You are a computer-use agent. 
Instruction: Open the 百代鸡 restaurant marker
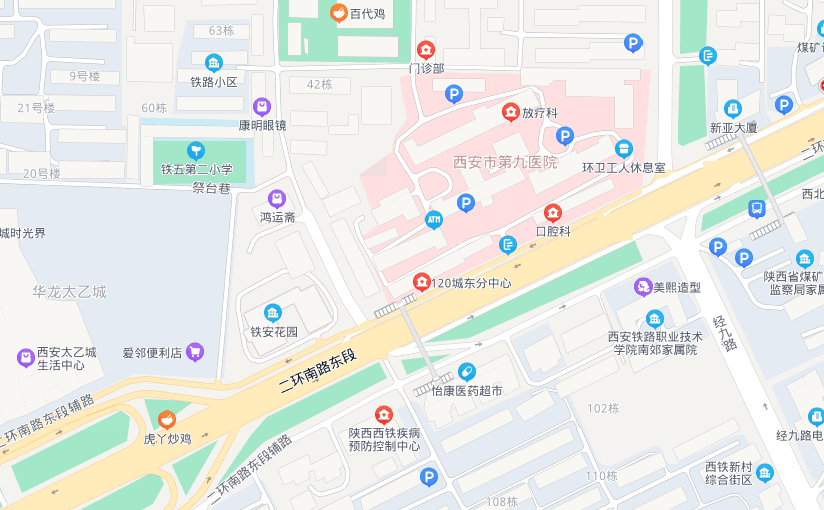pos(339,13)
